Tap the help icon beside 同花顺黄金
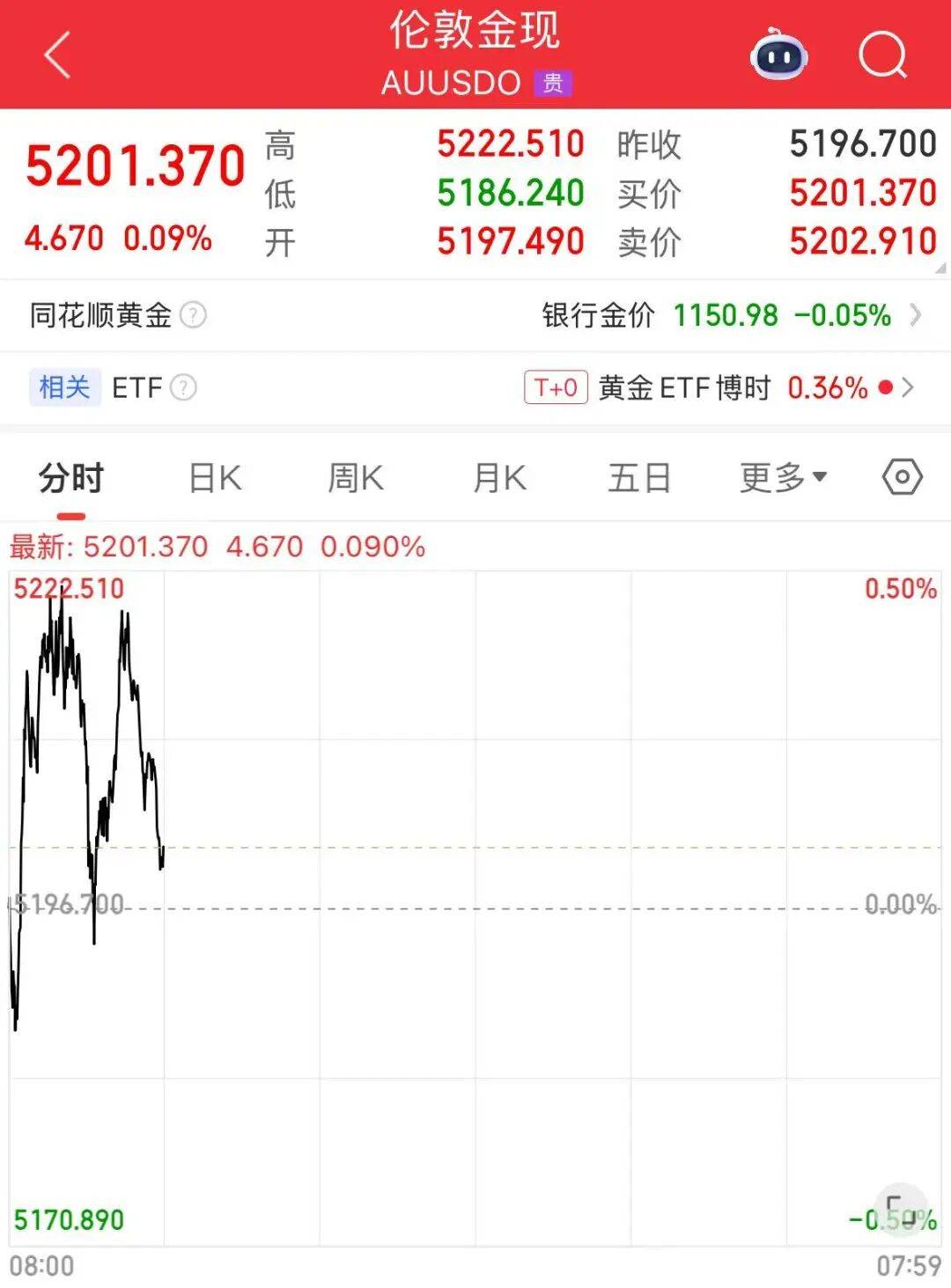The width and height of the screenshot is (951, 1288). [193, 315]
